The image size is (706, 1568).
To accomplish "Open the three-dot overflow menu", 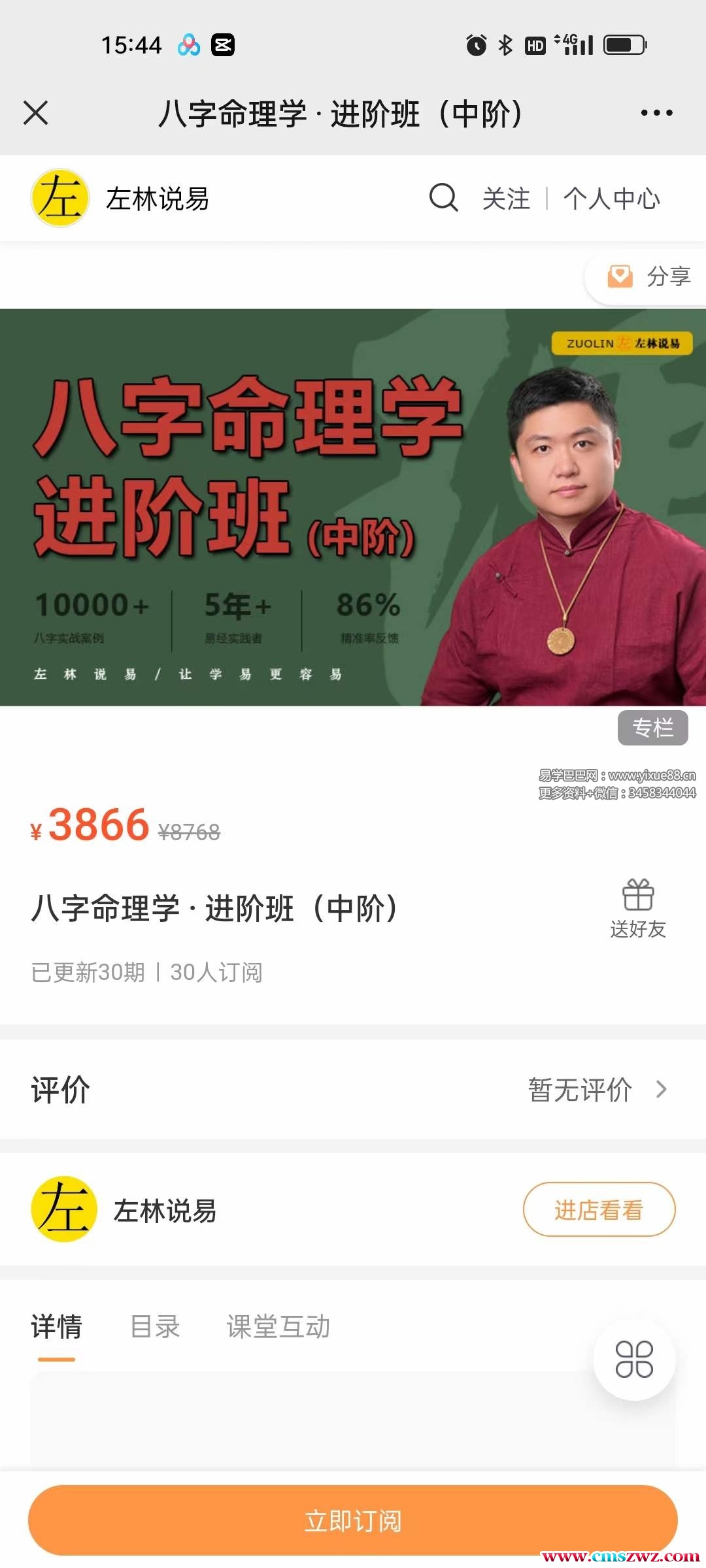I will click(656, 113).
